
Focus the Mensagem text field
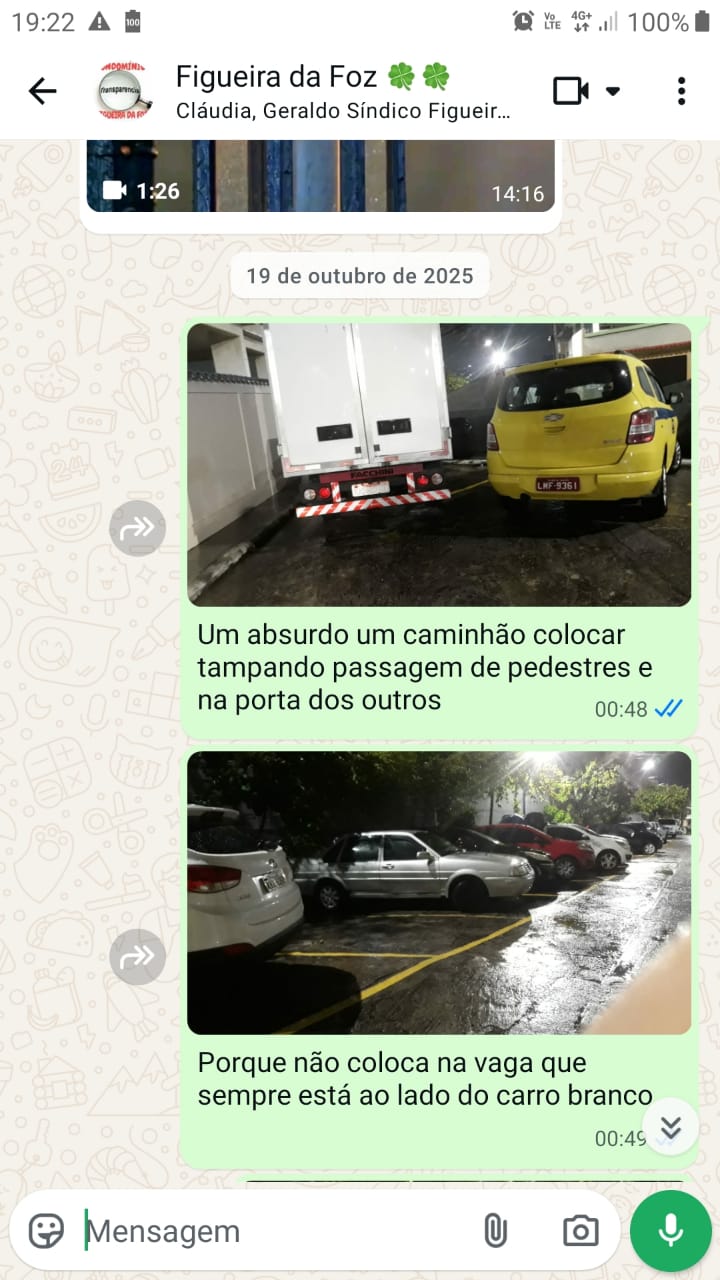[x=270, y=1231]
